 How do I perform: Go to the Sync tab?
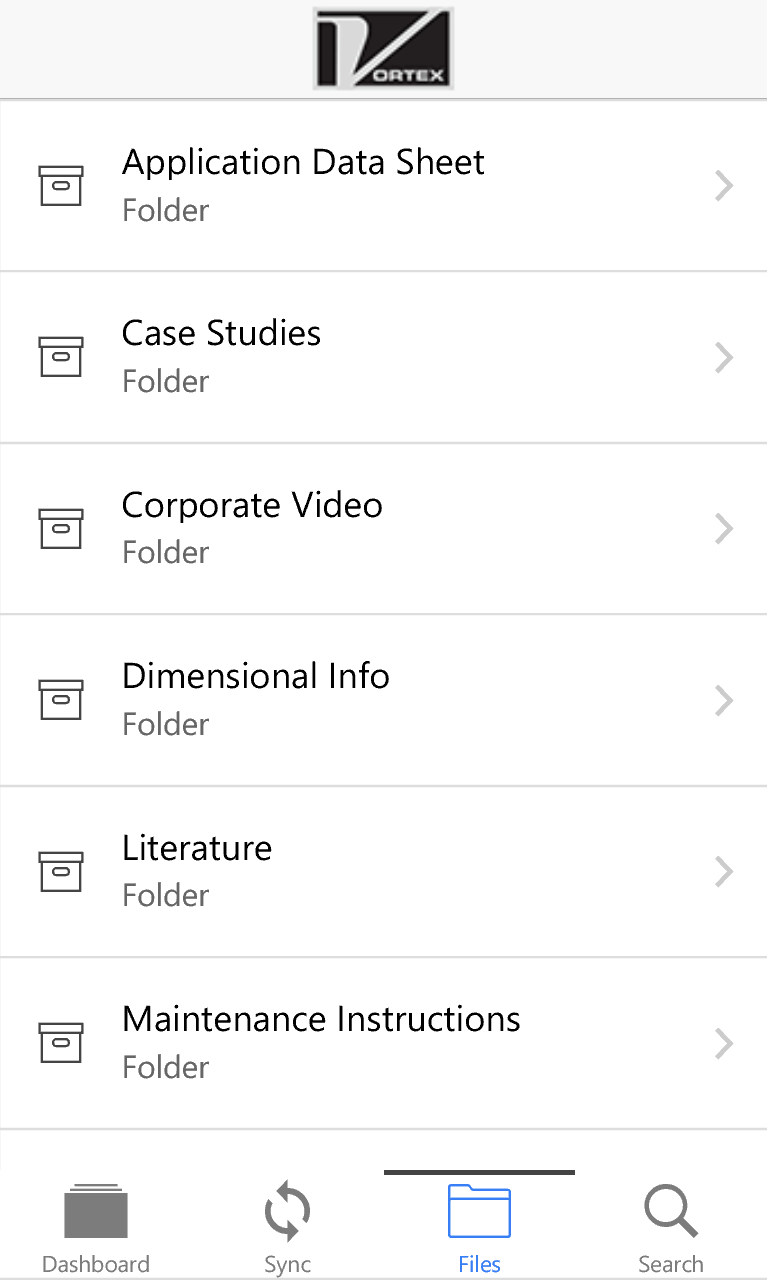(x=288, y=1227)
